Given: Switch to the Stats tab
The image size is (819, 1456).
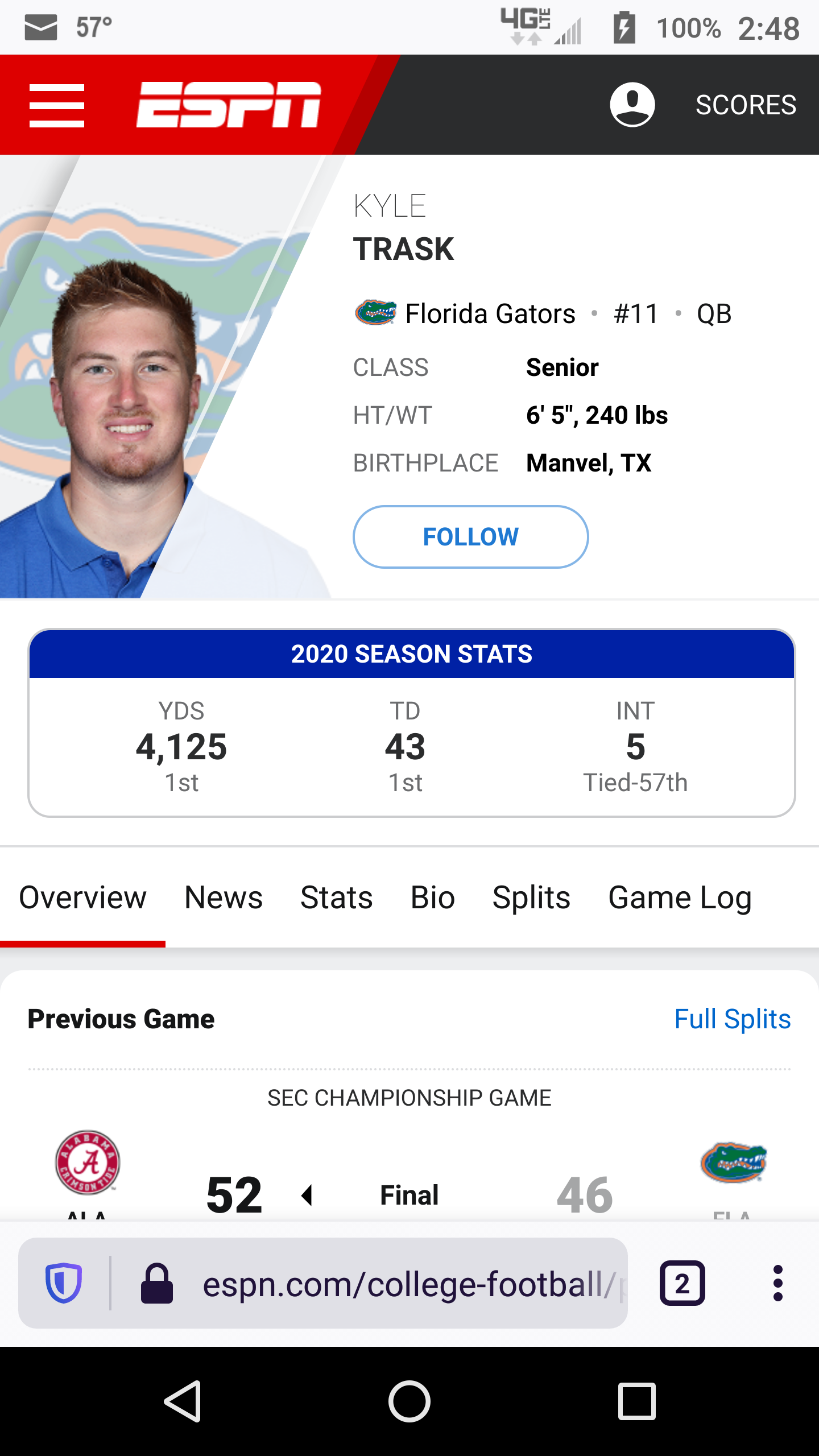Looking at the screenshot, I should [x=336, y=898].
